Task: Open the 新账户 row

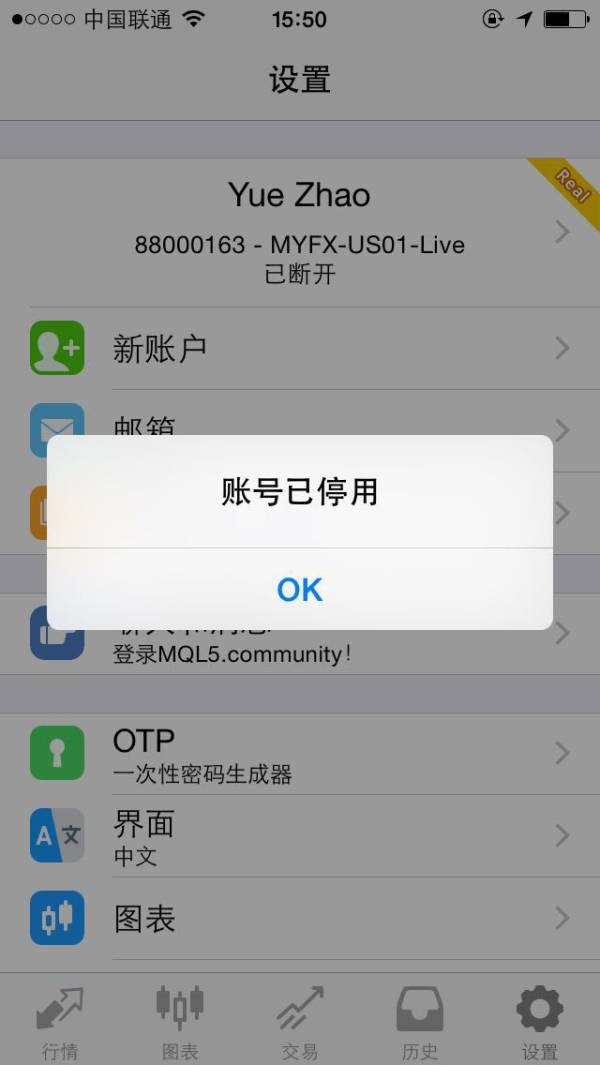Action: point(299,348)
